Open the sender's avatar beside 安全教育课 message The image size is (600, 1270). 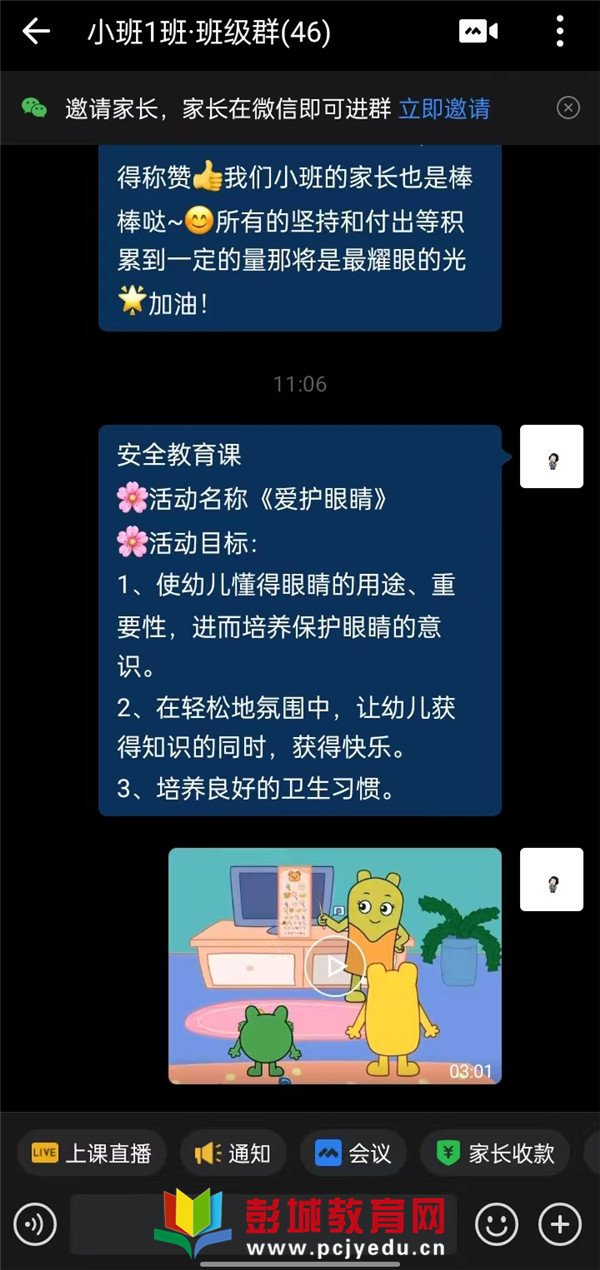pos(551,457)
